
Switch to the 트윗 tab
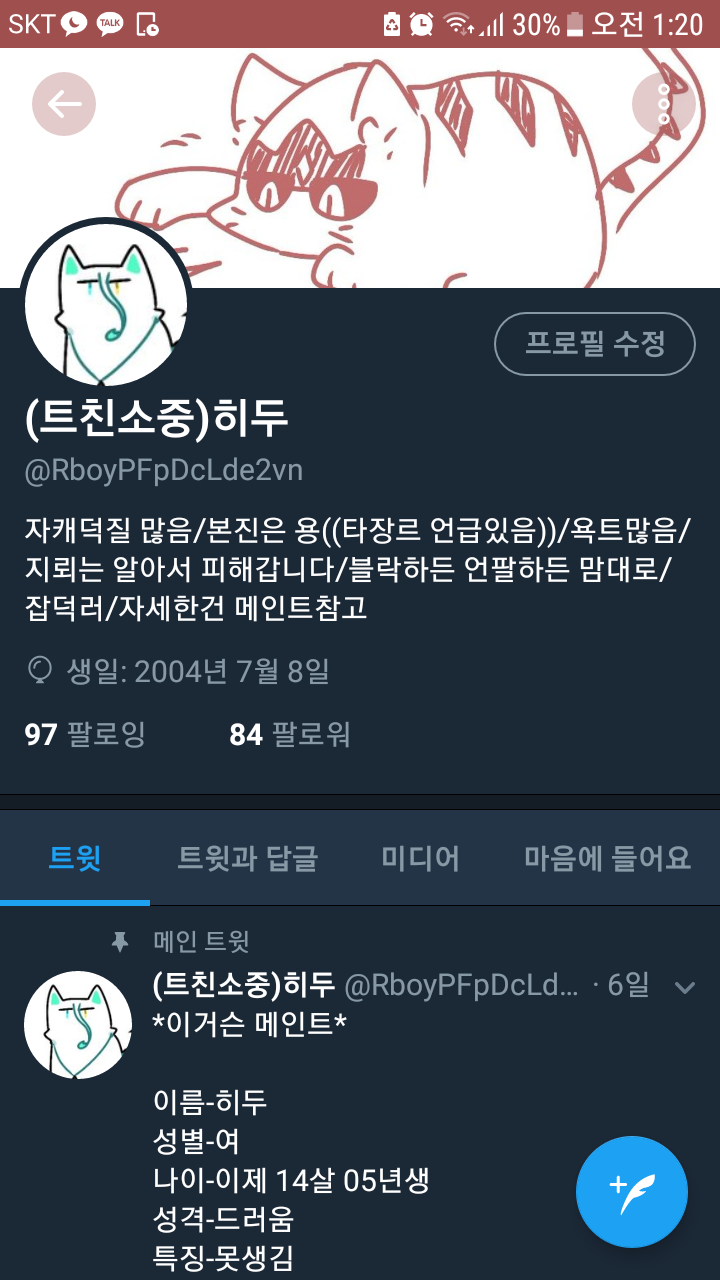[75, 858]
